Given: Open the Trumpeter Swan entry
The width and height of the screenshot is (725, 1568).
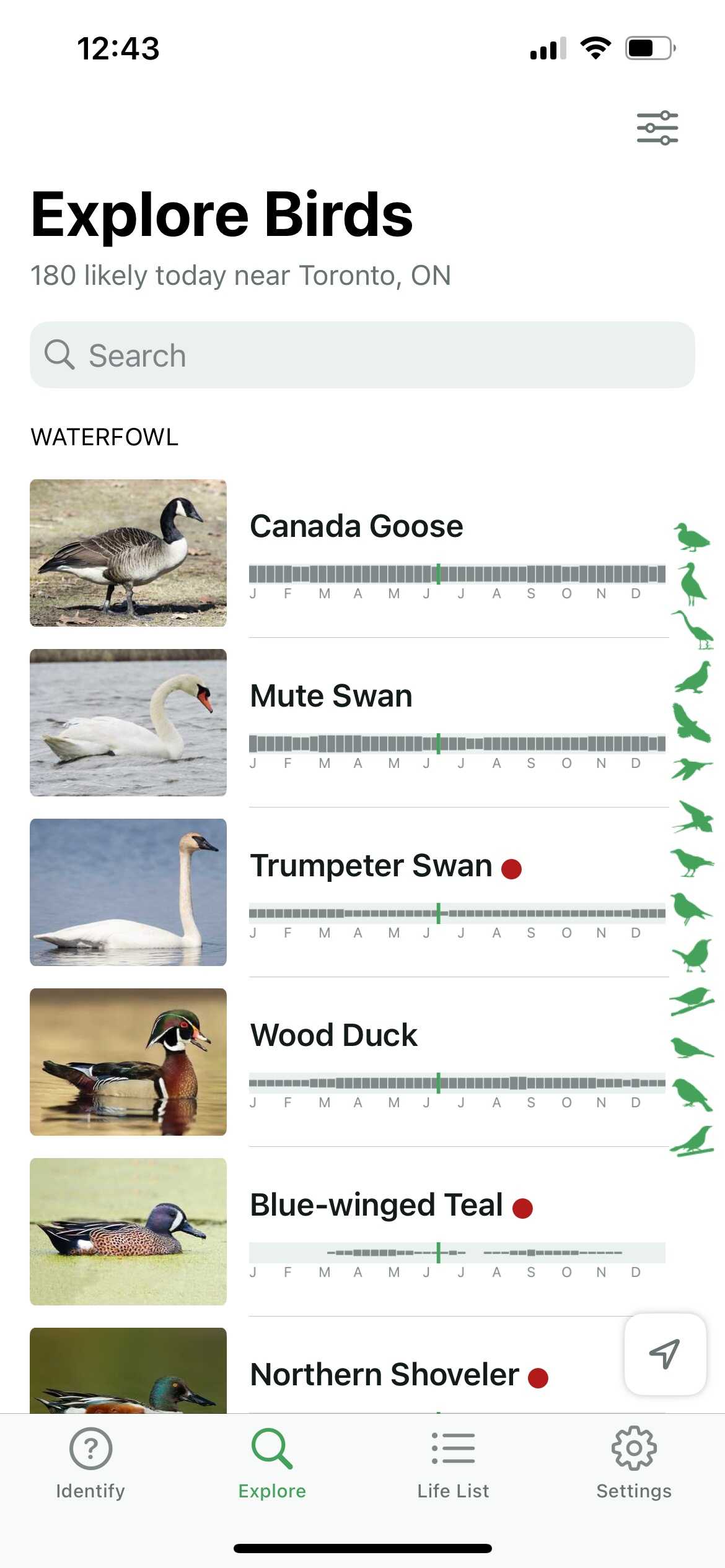Looking at the screenshot, I should [371, 866].
